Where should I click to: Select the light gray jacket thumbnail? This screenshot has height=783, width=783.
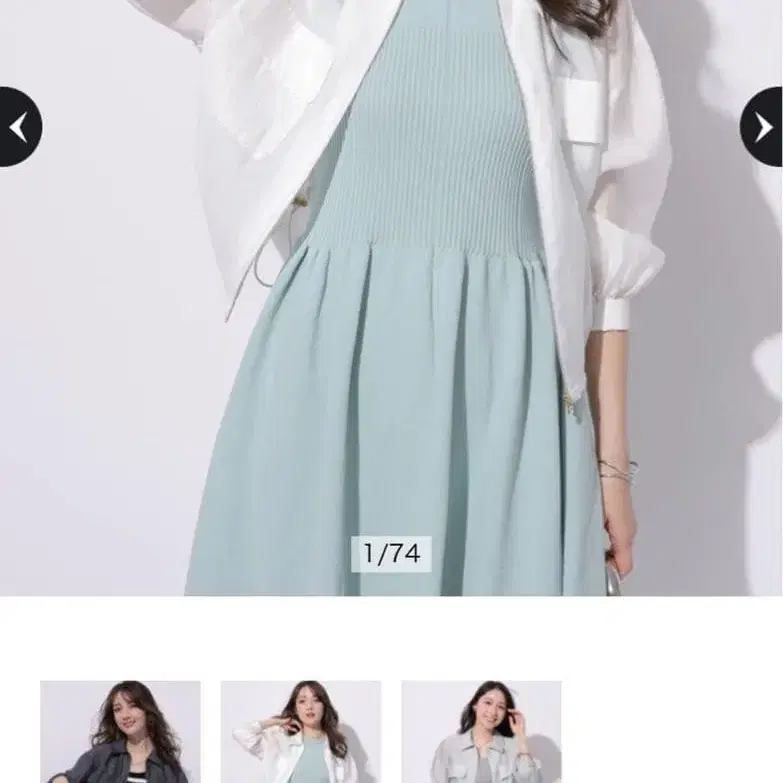[x=481, y=732]
